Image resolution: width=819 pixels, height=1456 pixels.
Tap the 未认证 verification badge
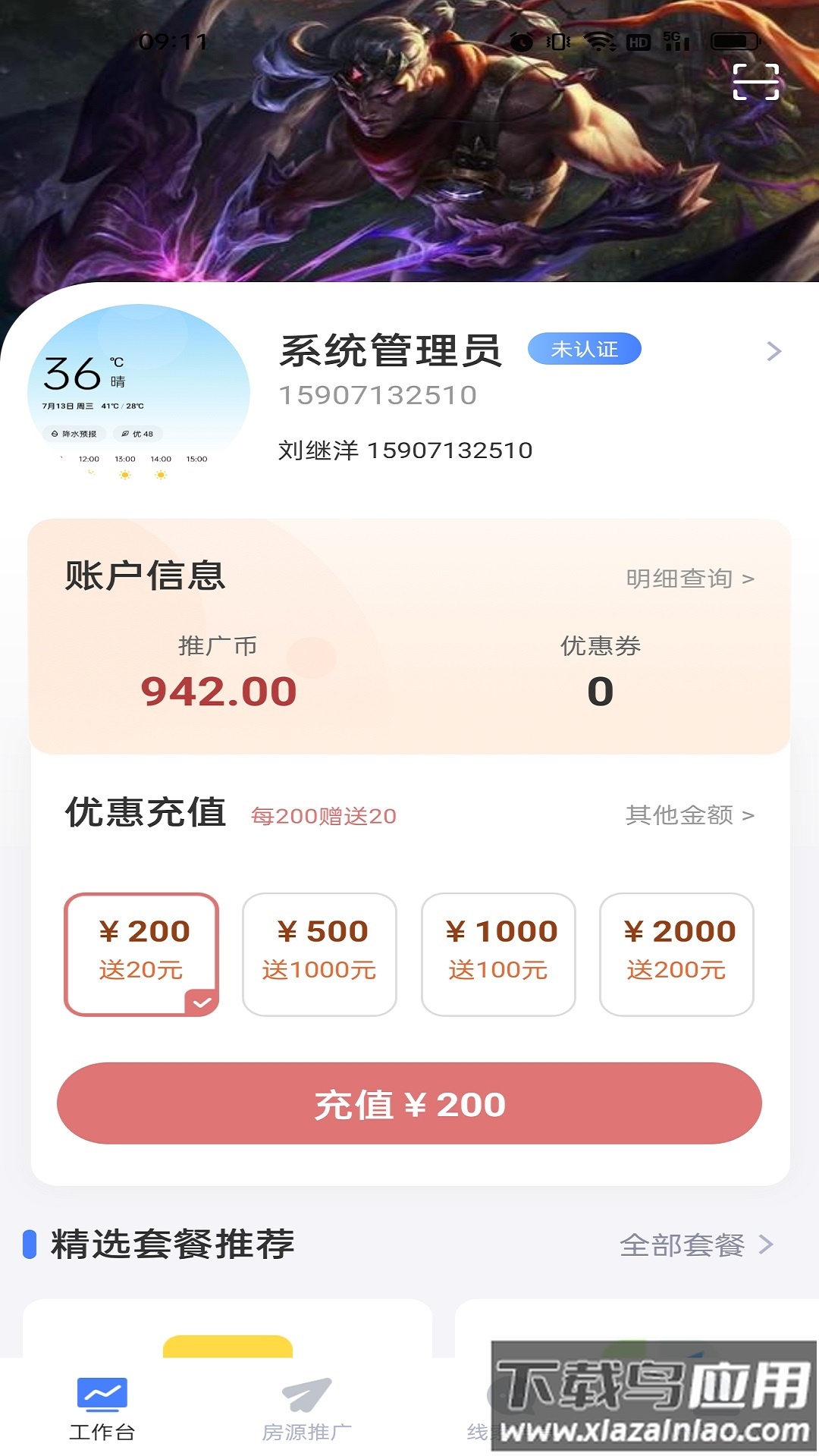click(x=585, y=349)
